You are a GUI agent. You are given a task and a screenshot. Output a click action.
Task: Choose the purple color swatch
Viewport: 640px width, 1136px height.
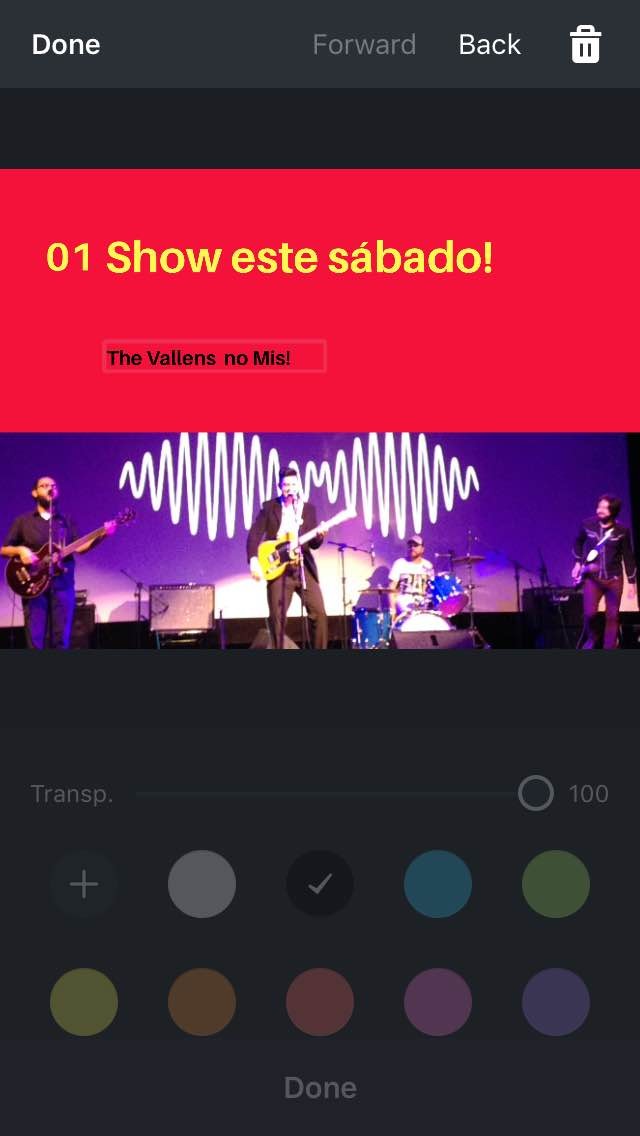(556, 1001)
